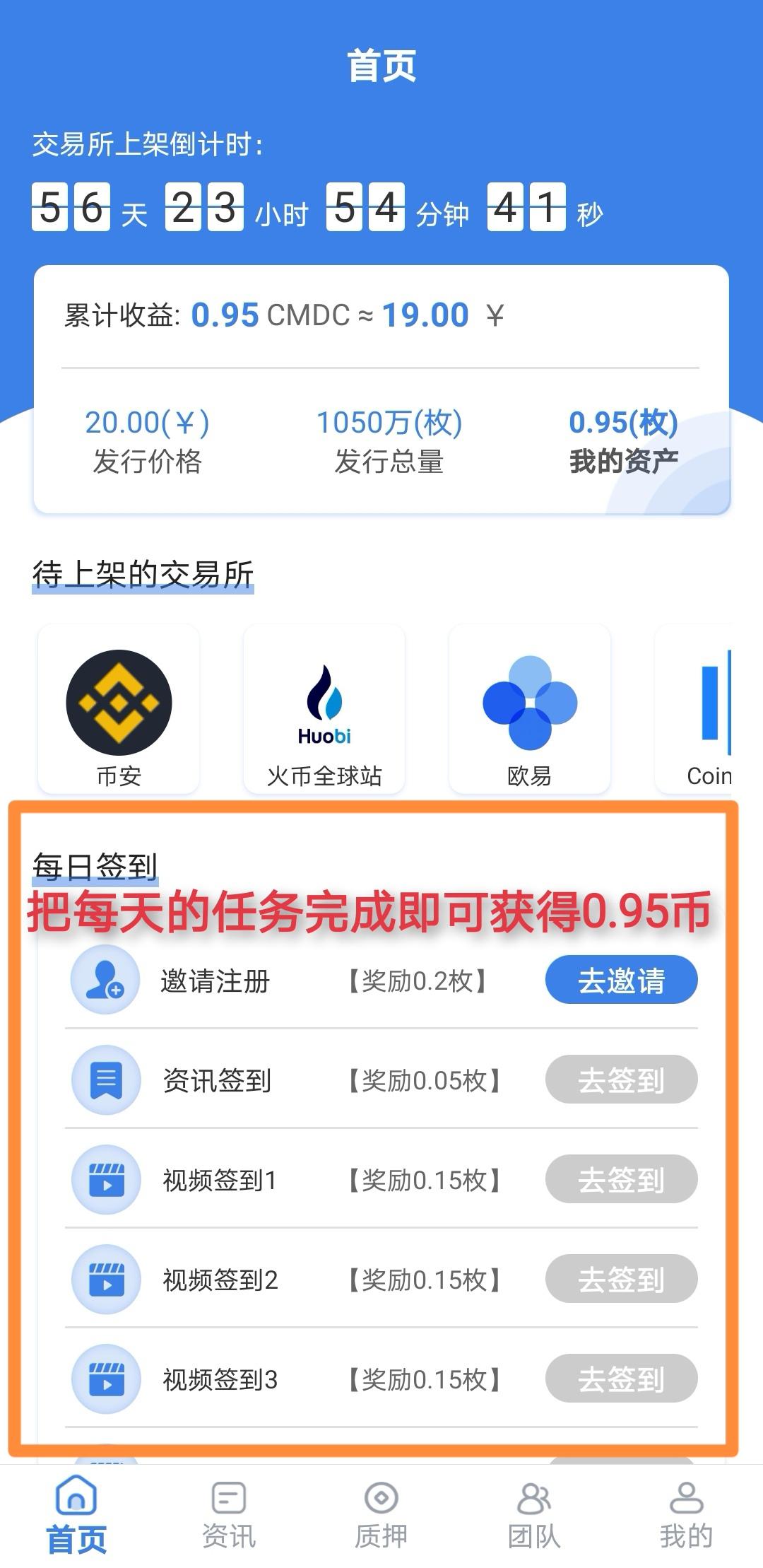The image size is (763, 1568).
Task: Tap 去签到 for 资讯签到
Action: [621, 1080]
